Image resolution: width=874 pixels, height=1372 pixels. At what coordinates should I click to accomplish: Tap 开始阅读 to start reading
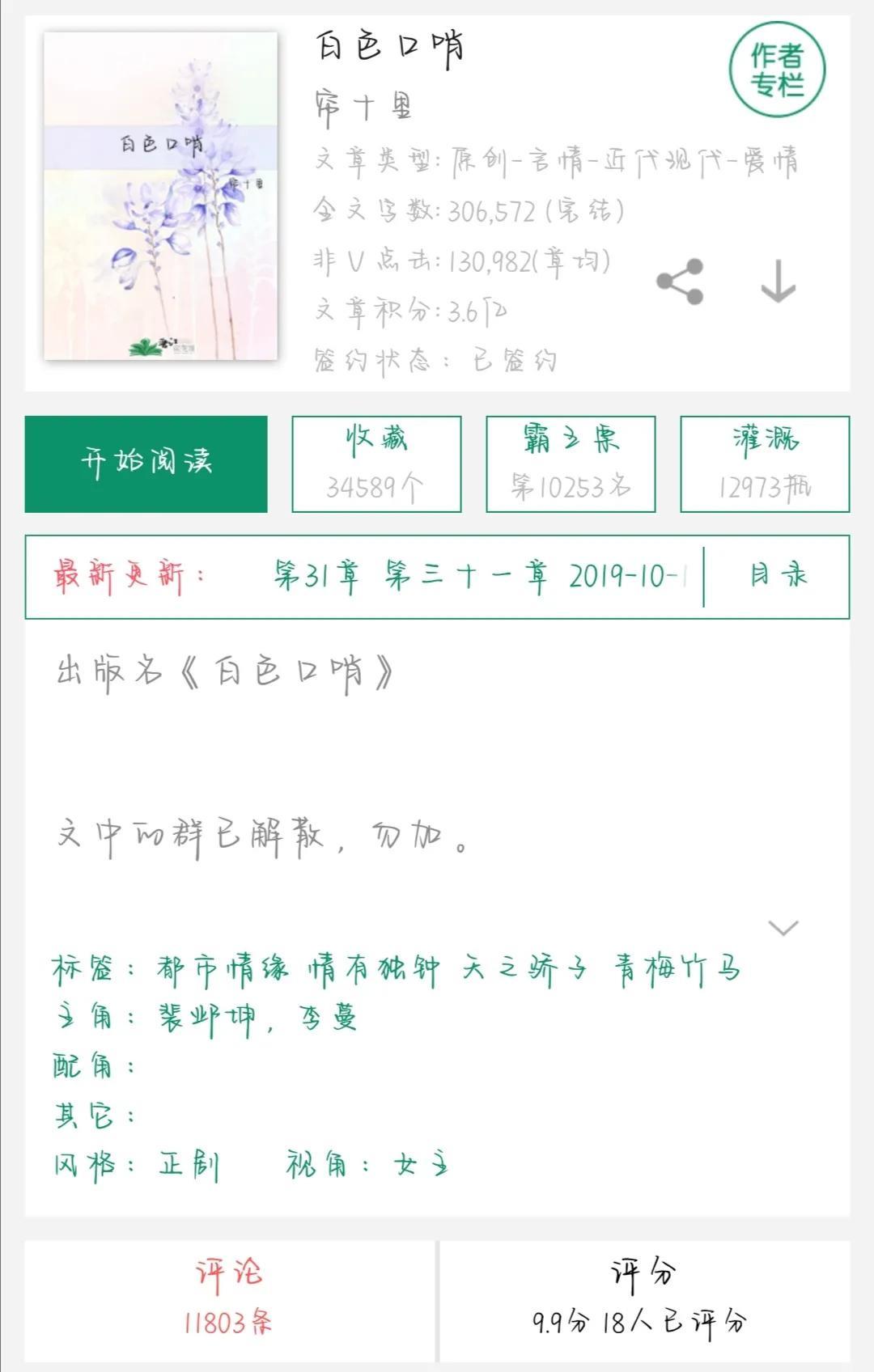tap(146, 464)
